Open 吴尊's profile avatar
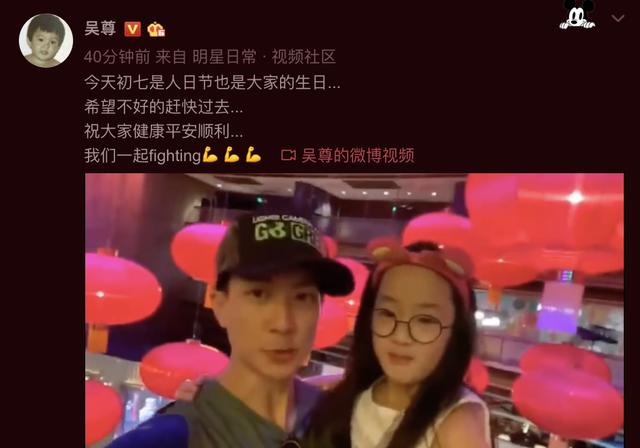 point(46,41)
